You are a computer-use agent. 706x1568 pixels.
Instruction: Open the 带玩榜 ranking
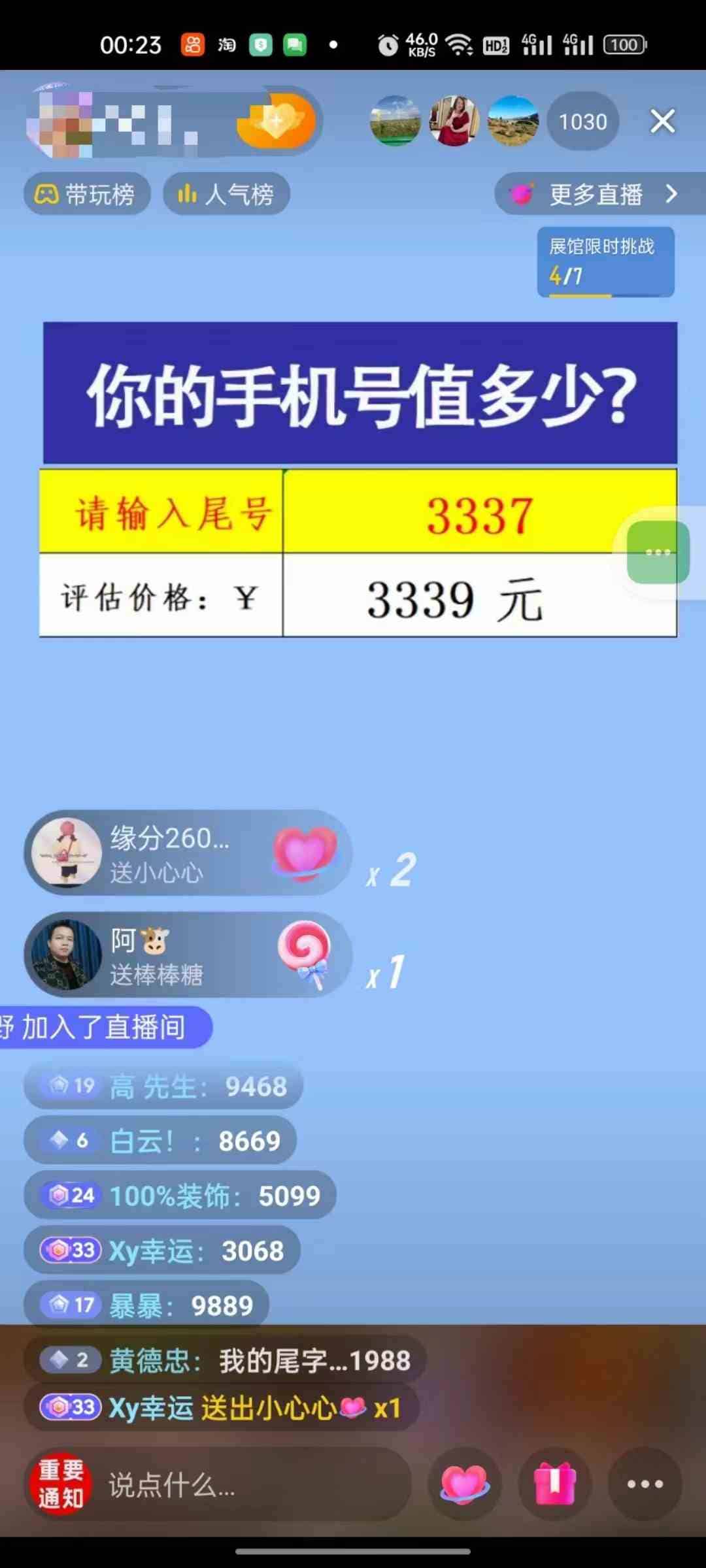click(87, 195)
